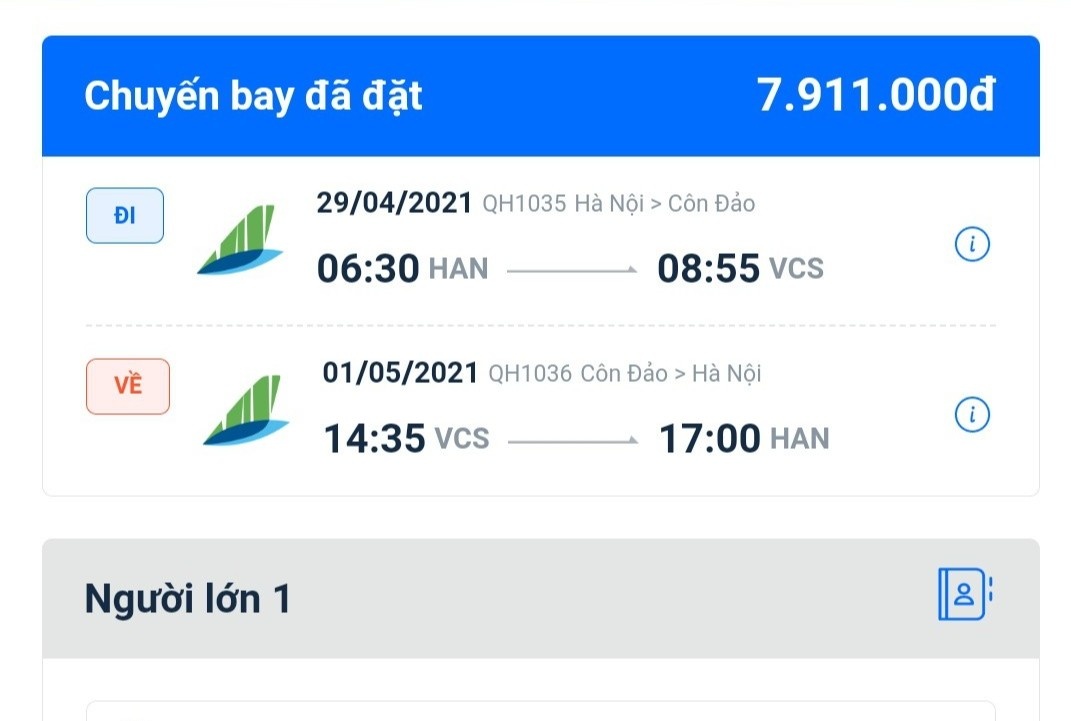Open info for the return flight QH1036

click(x=972, y=414)
